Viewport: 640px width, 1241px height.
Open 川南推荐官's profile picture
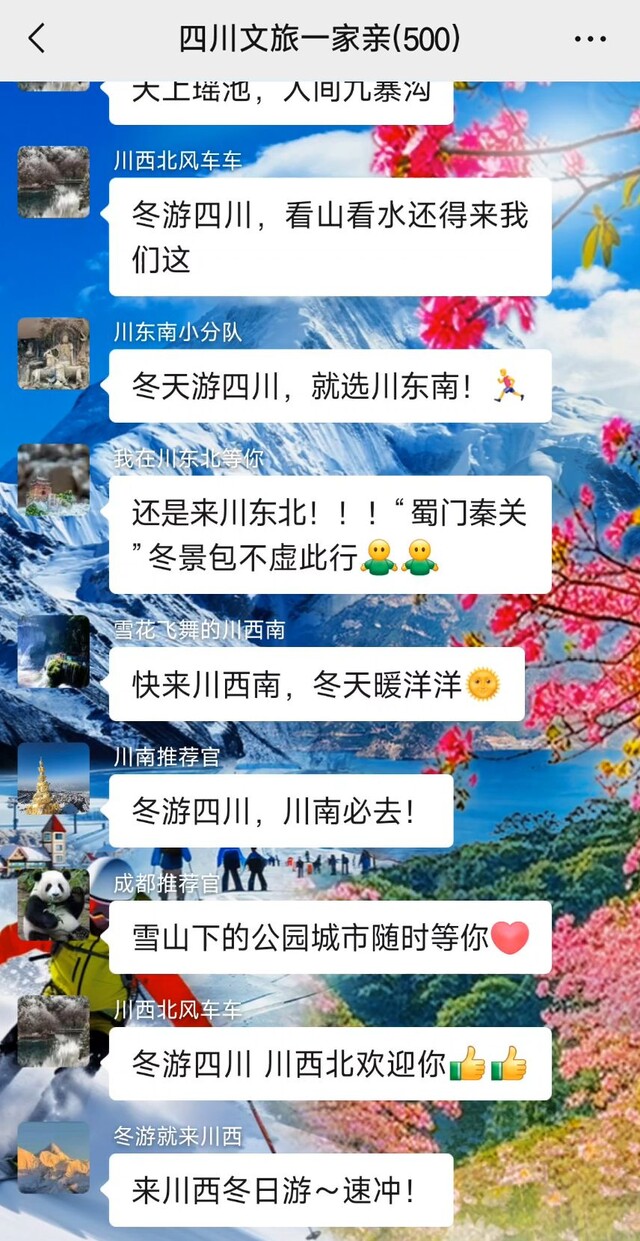coord(53,778)
